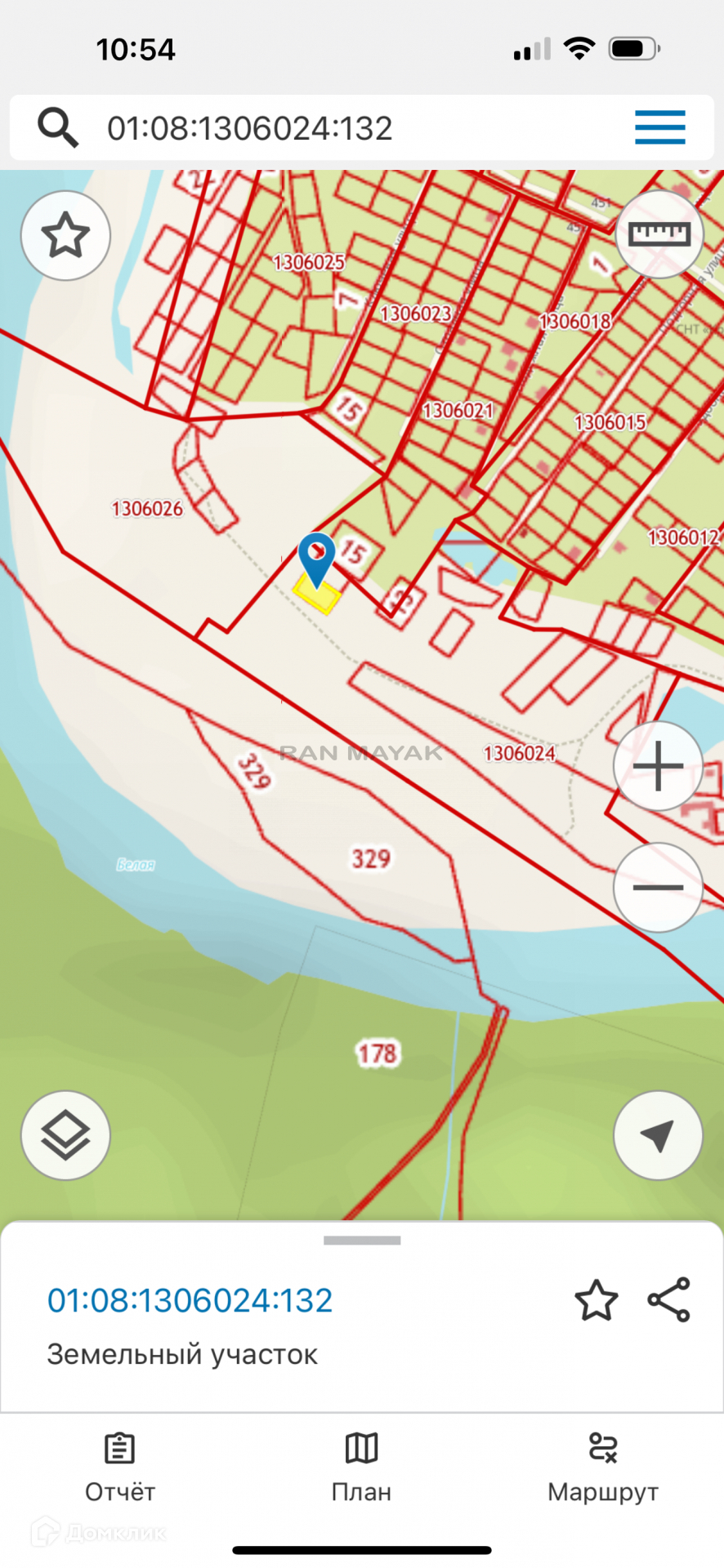This screenshot has width=724, height=1568.
Task: Zoom out with the minus button
Action: click(x=658, y=887)
